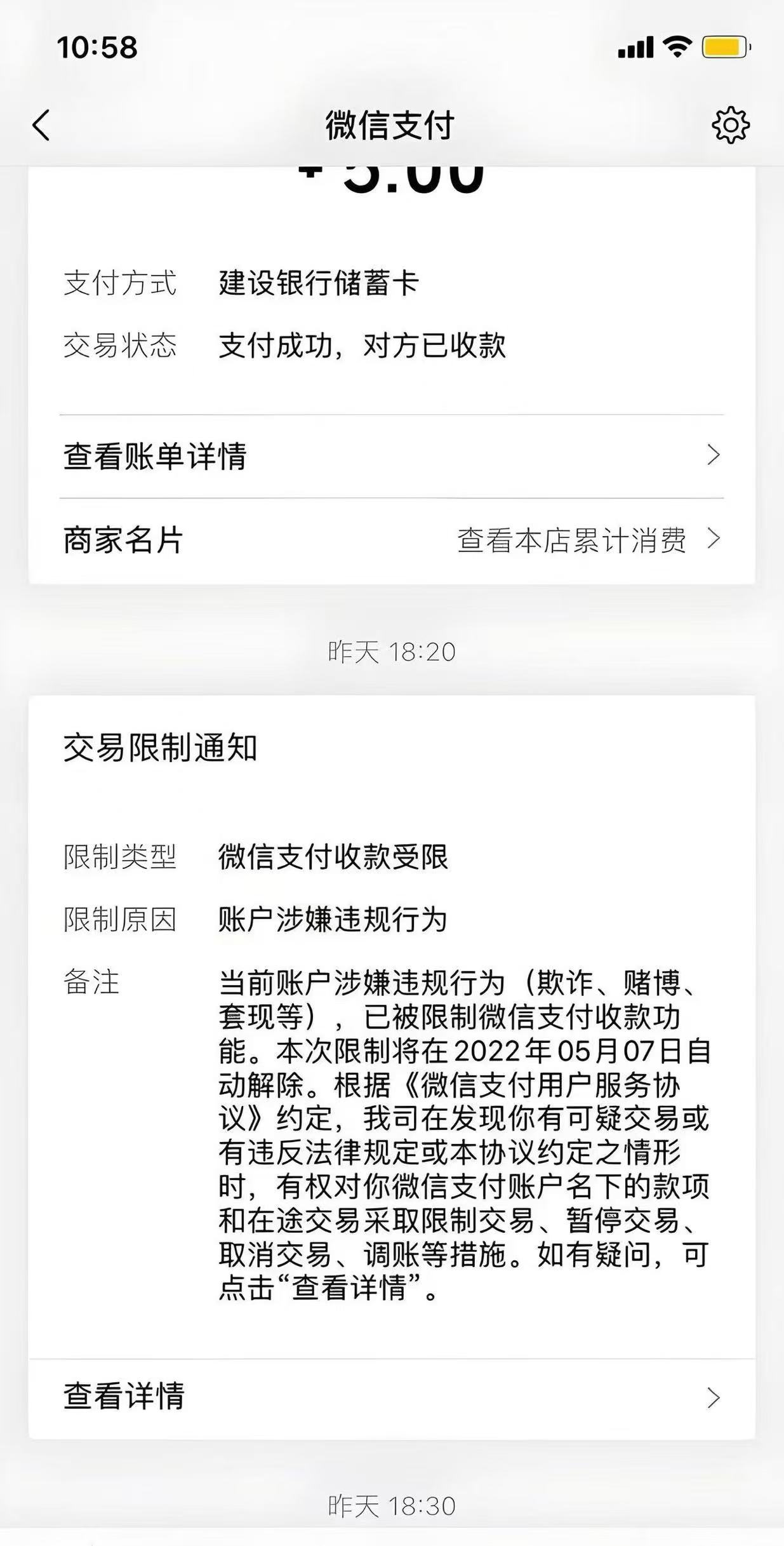Open 商家名片 to view 本店累计消费
This screenshot has width=784, height=1546.
[391, 540]
